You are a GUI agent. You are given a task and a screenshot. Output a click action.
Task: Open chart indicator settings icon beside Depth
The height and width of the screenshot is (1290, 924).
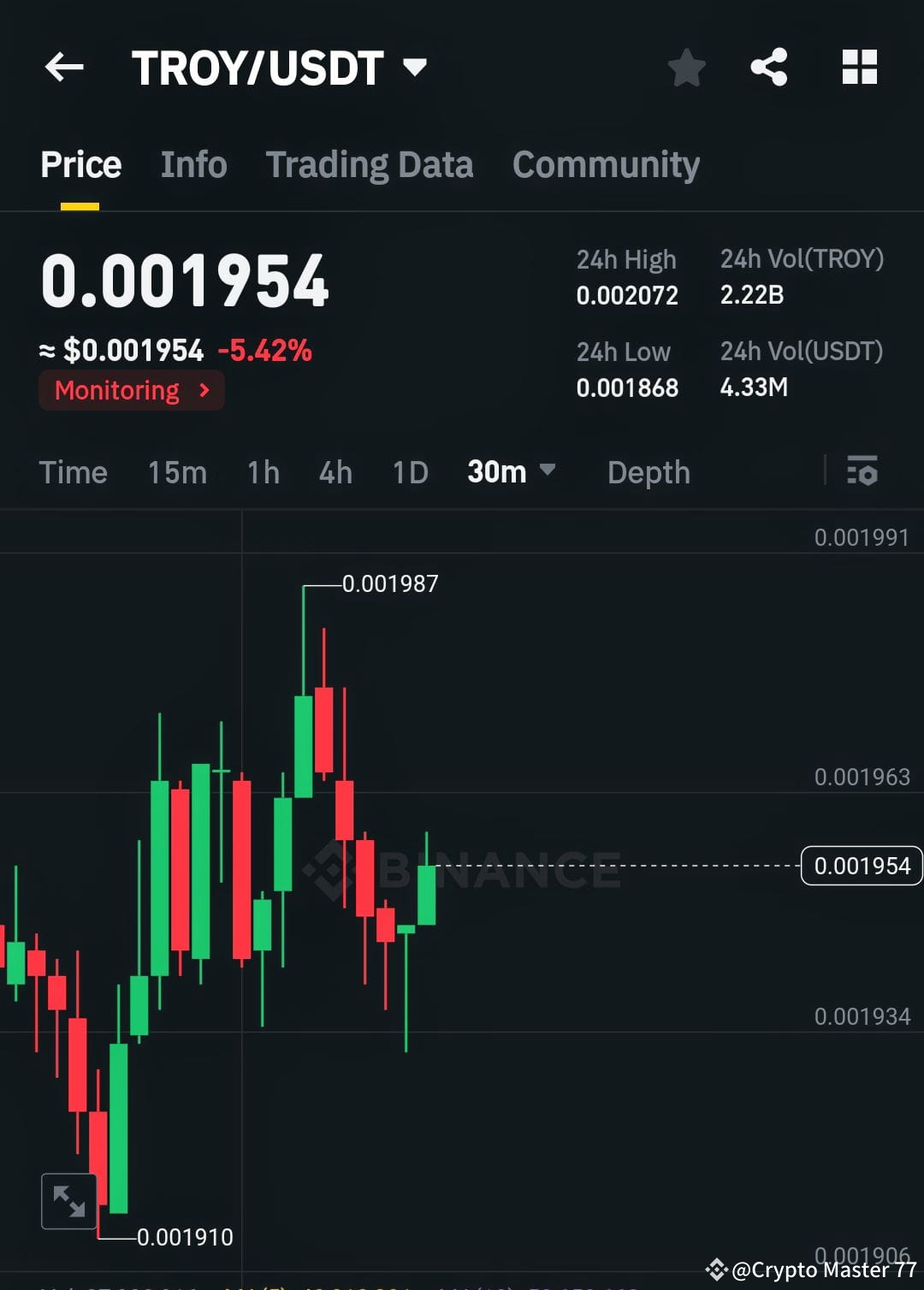862,472
